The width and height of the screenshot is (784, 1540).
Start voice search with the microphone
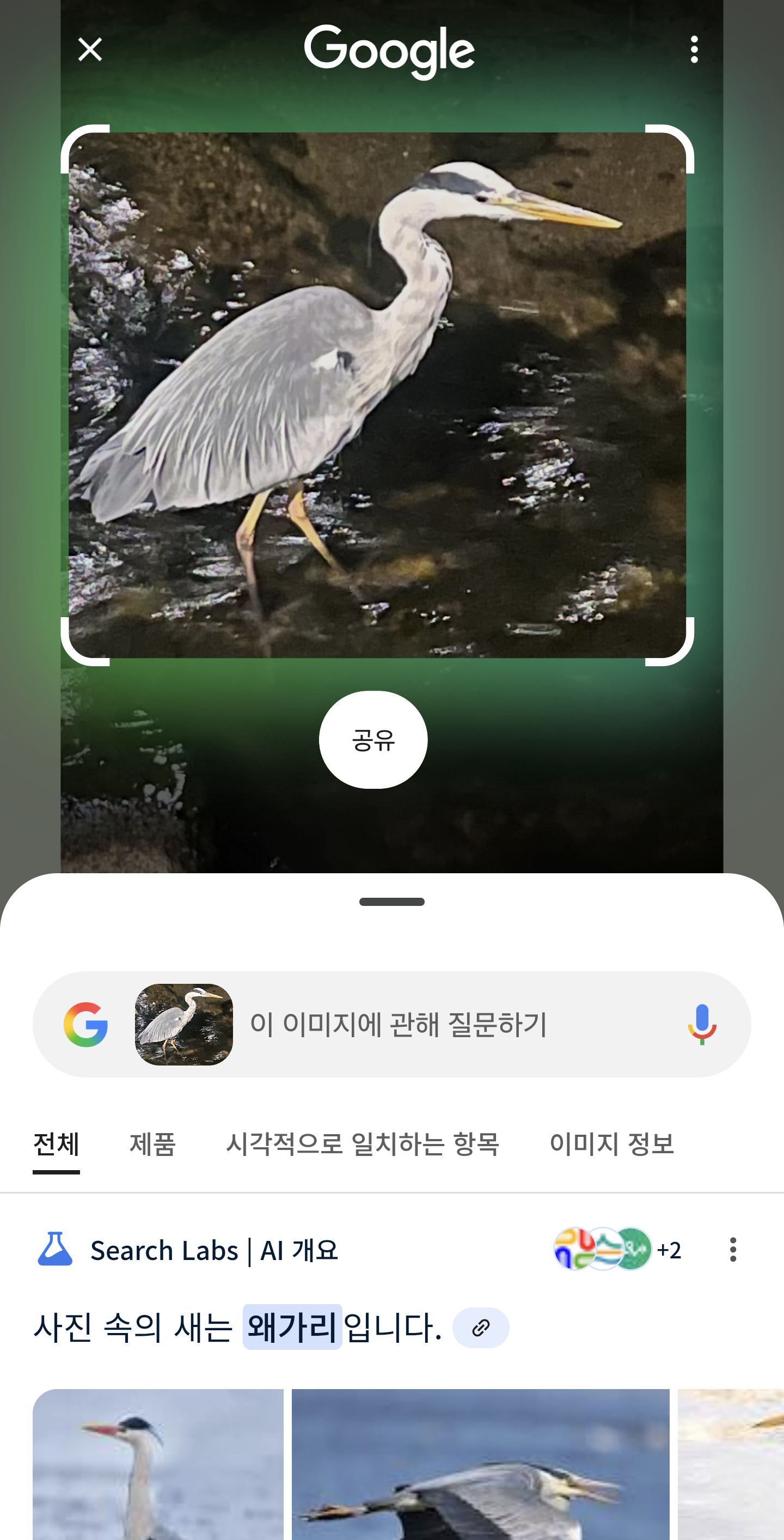702,1024
